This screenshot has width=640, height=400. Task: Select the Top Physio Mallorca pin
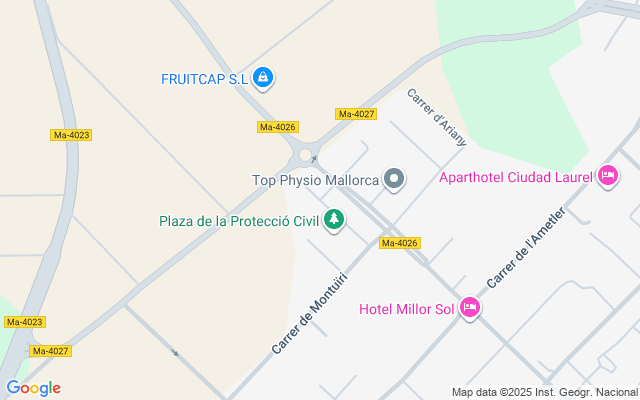[394, 180]
